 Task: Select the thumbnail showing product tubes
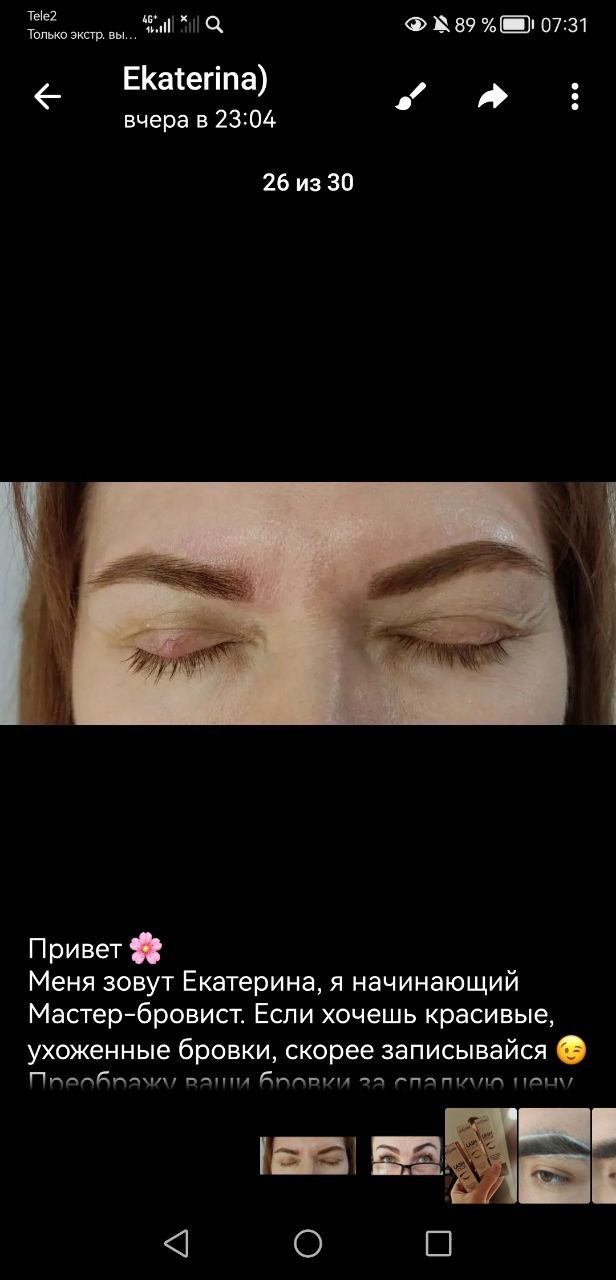(x=480, y=1155)
